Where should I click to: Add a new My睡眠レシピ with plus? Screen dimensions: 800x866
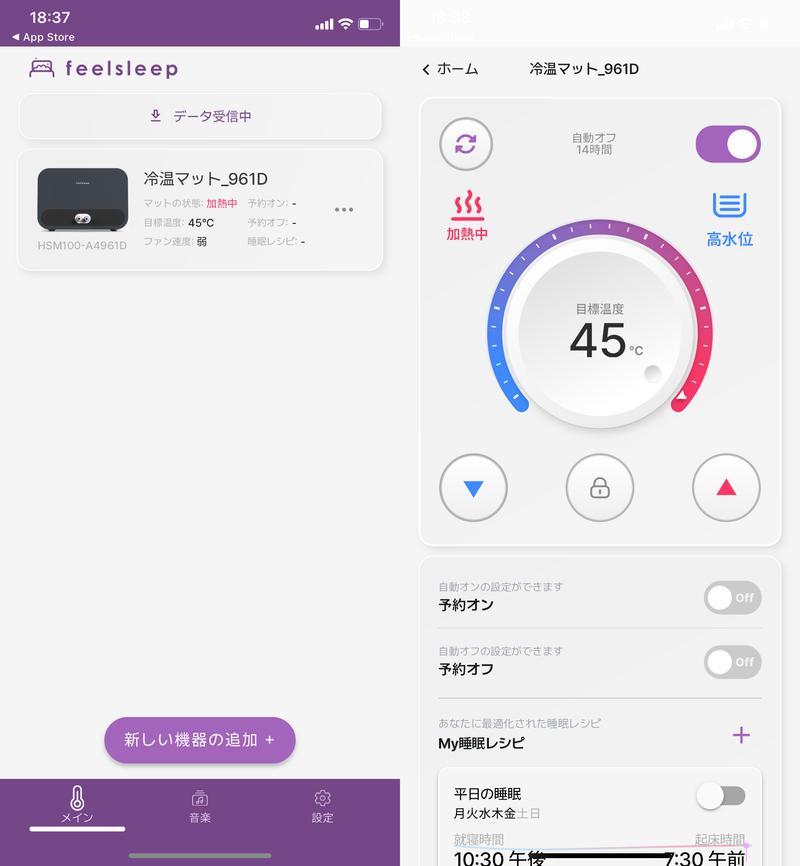pos(741,735)
